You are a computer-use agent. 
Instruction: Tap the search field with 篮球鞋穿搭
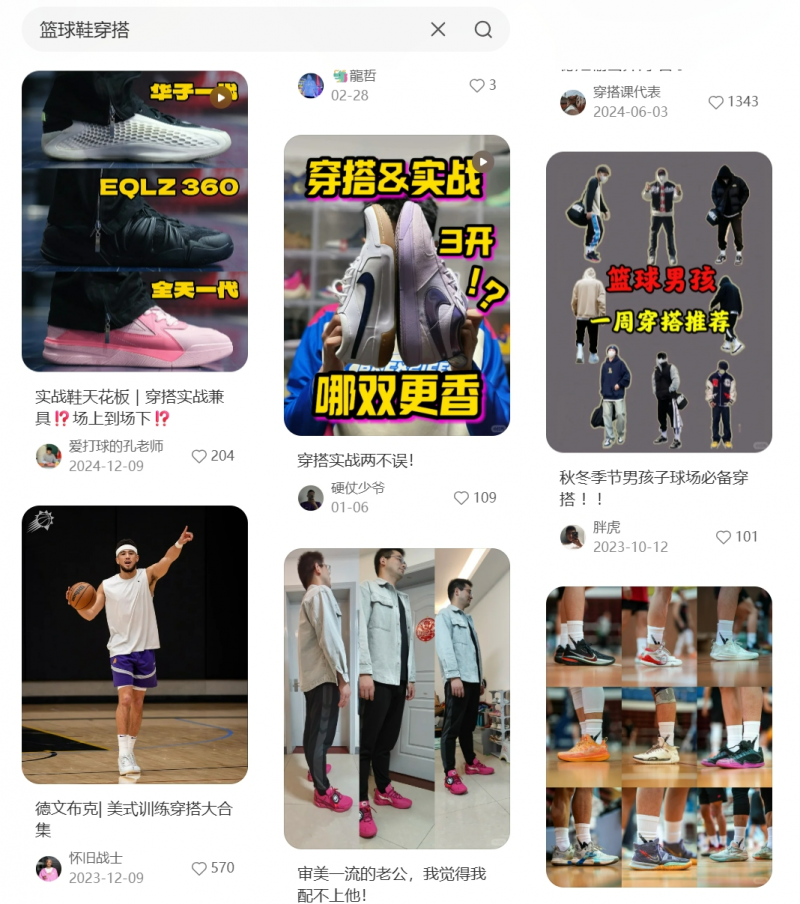[220, 30]
